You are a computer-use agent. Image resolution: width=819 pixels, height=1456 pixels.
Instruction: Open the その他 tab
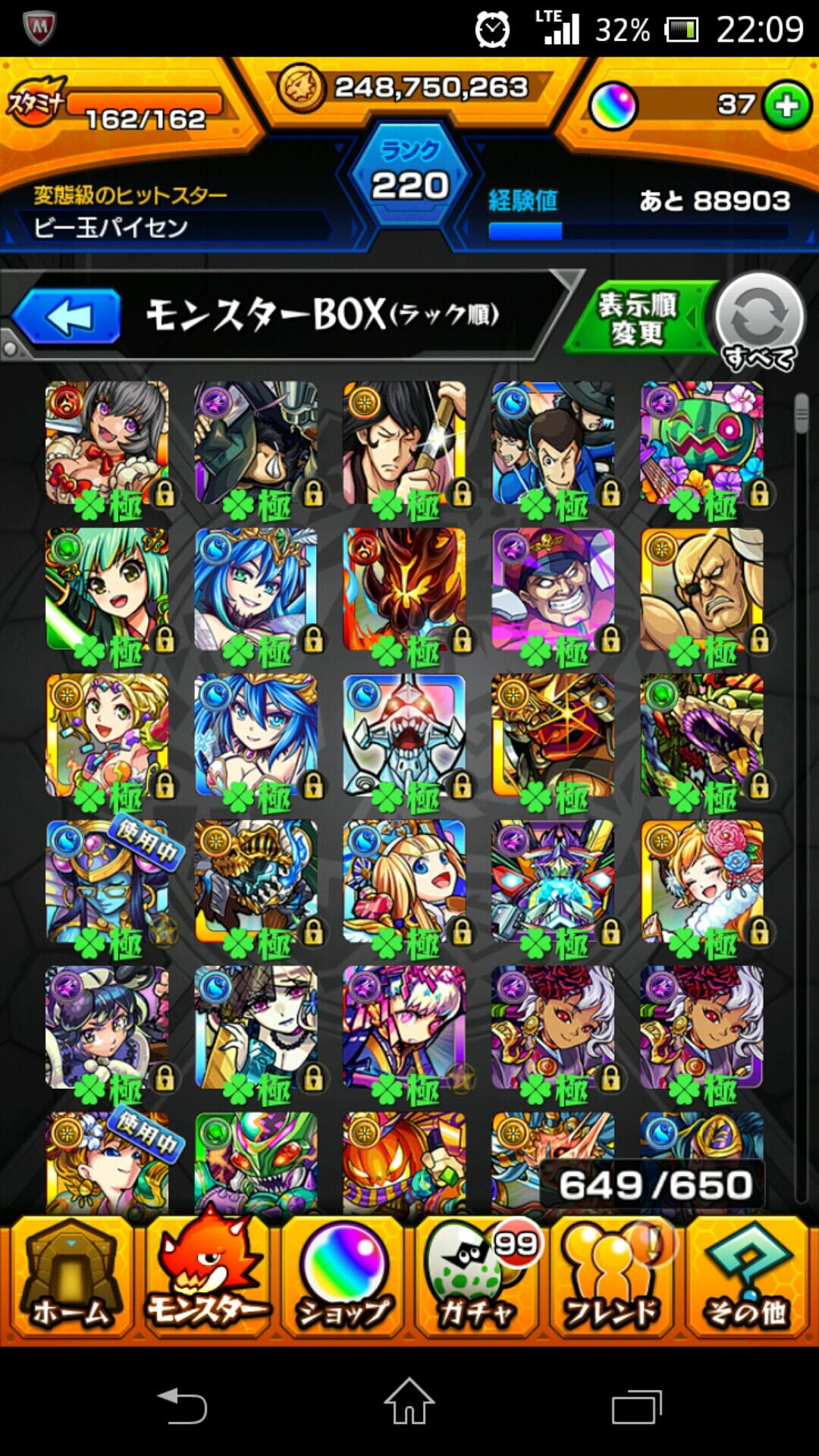point(747,1276)
